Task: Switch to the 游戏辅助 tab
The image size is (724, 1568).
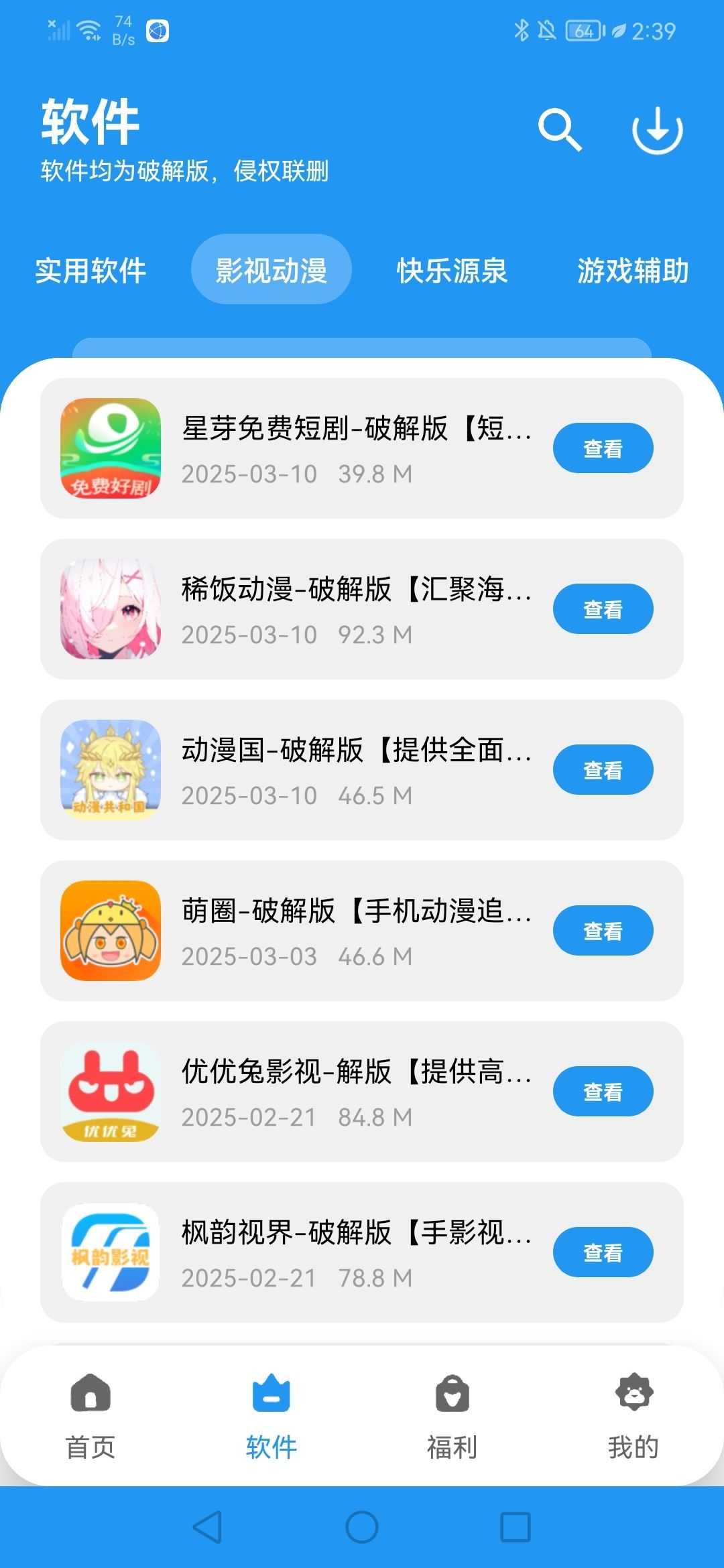Action: coord(633,271)
